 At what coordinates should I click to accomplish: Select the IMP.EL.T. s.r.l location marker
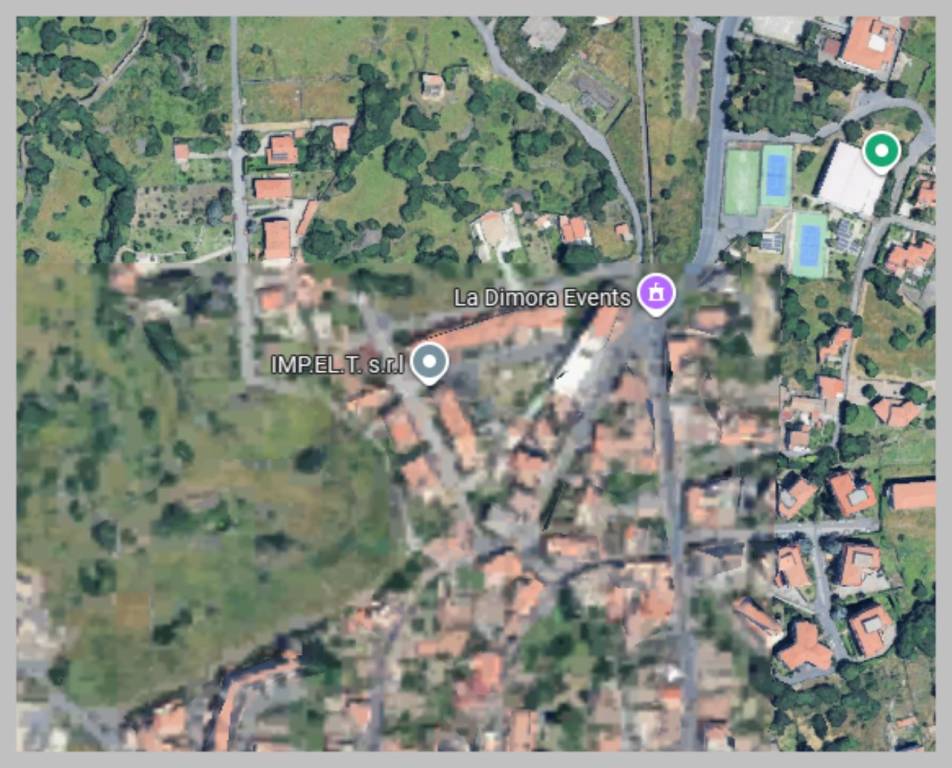[430, 361]
